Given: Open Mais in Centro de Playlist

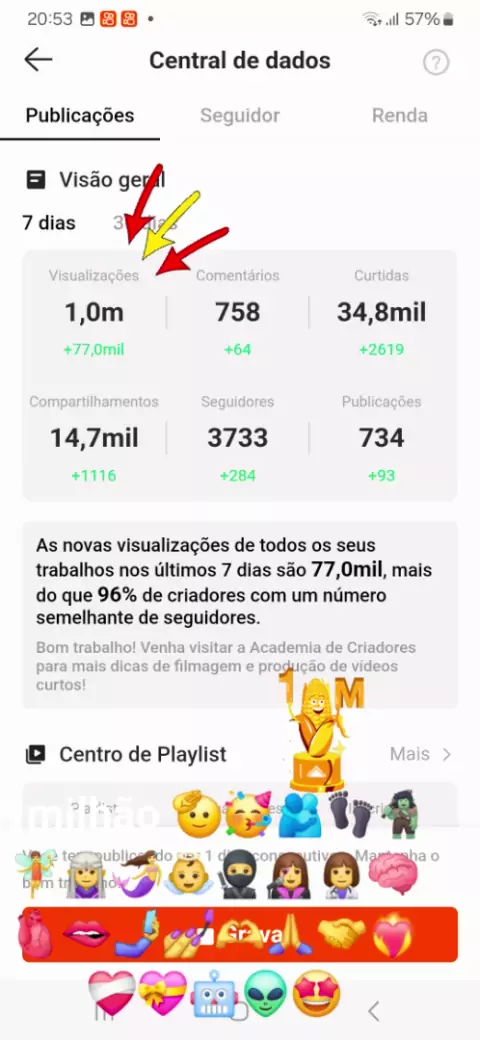Looking at the screenshot, I should pyautogui.click(x=420, y=754).
